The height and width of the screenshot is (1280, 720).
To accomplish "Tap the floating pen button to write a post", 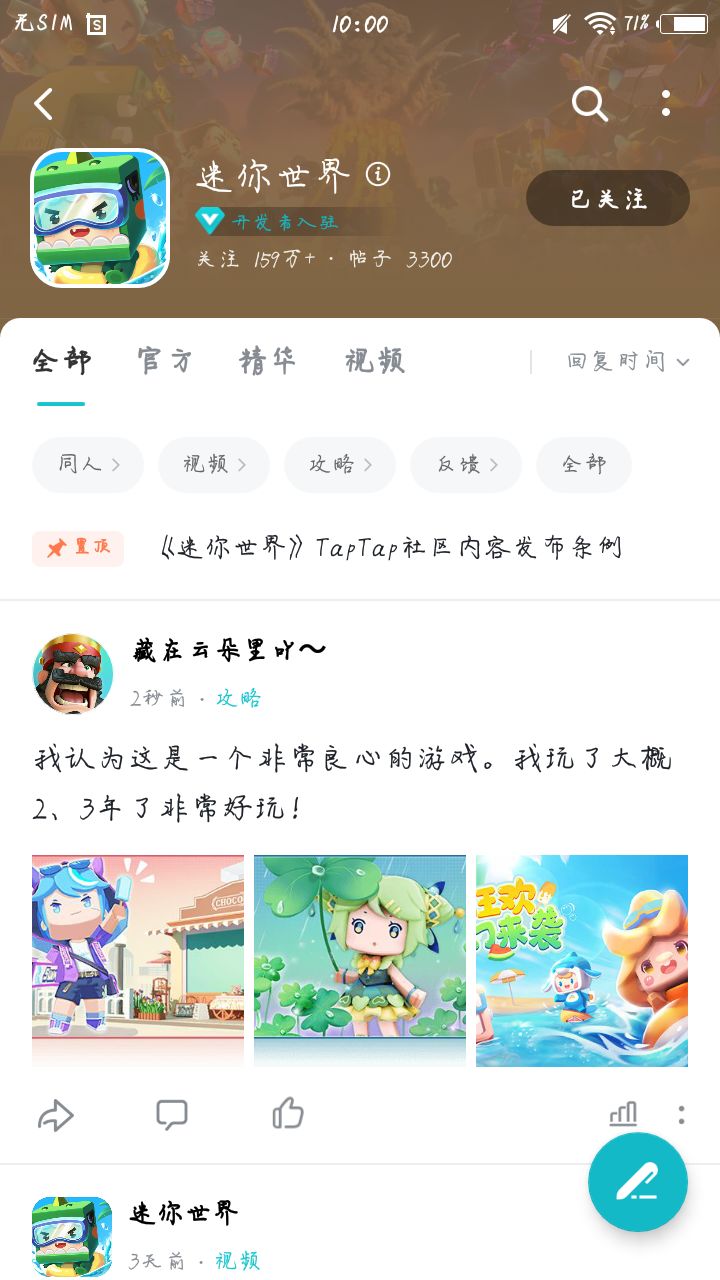I will [638, 1182].
